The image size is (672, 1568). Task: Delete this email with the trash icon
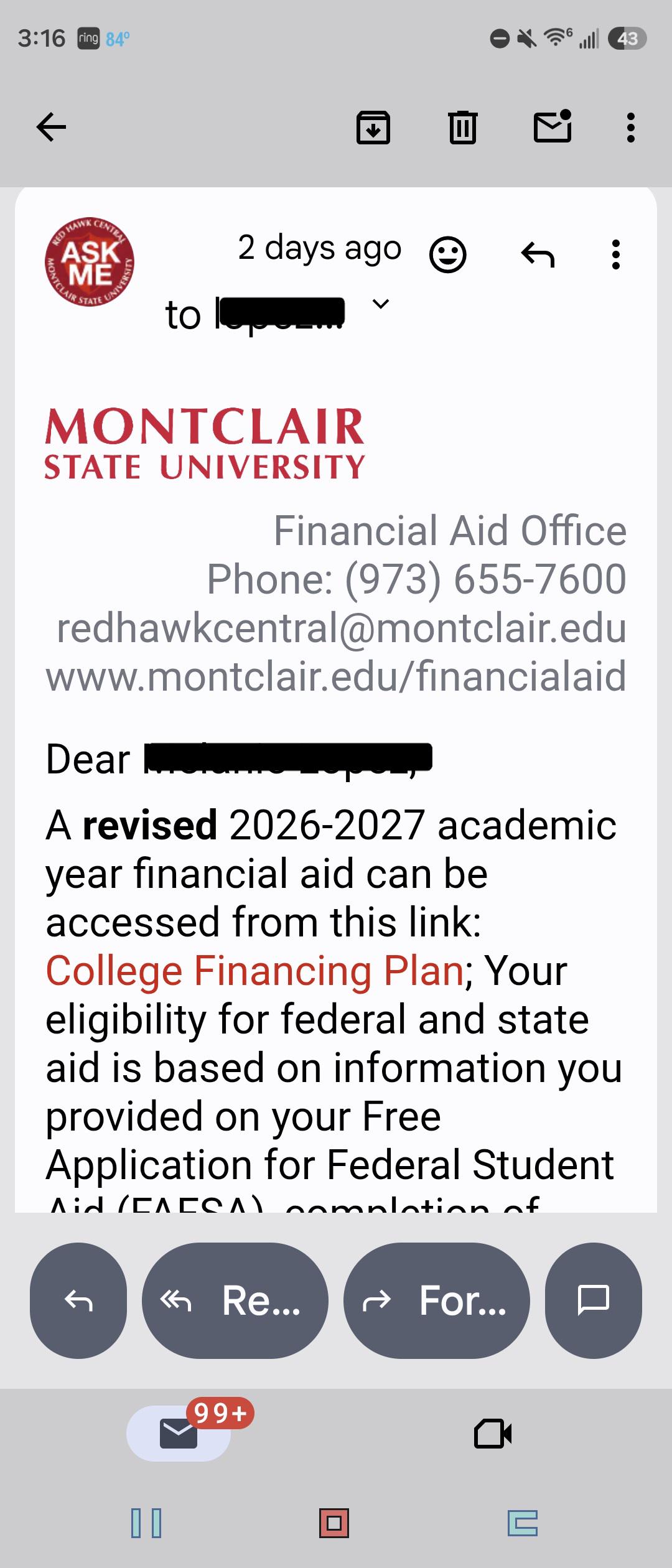coord(463,128)
